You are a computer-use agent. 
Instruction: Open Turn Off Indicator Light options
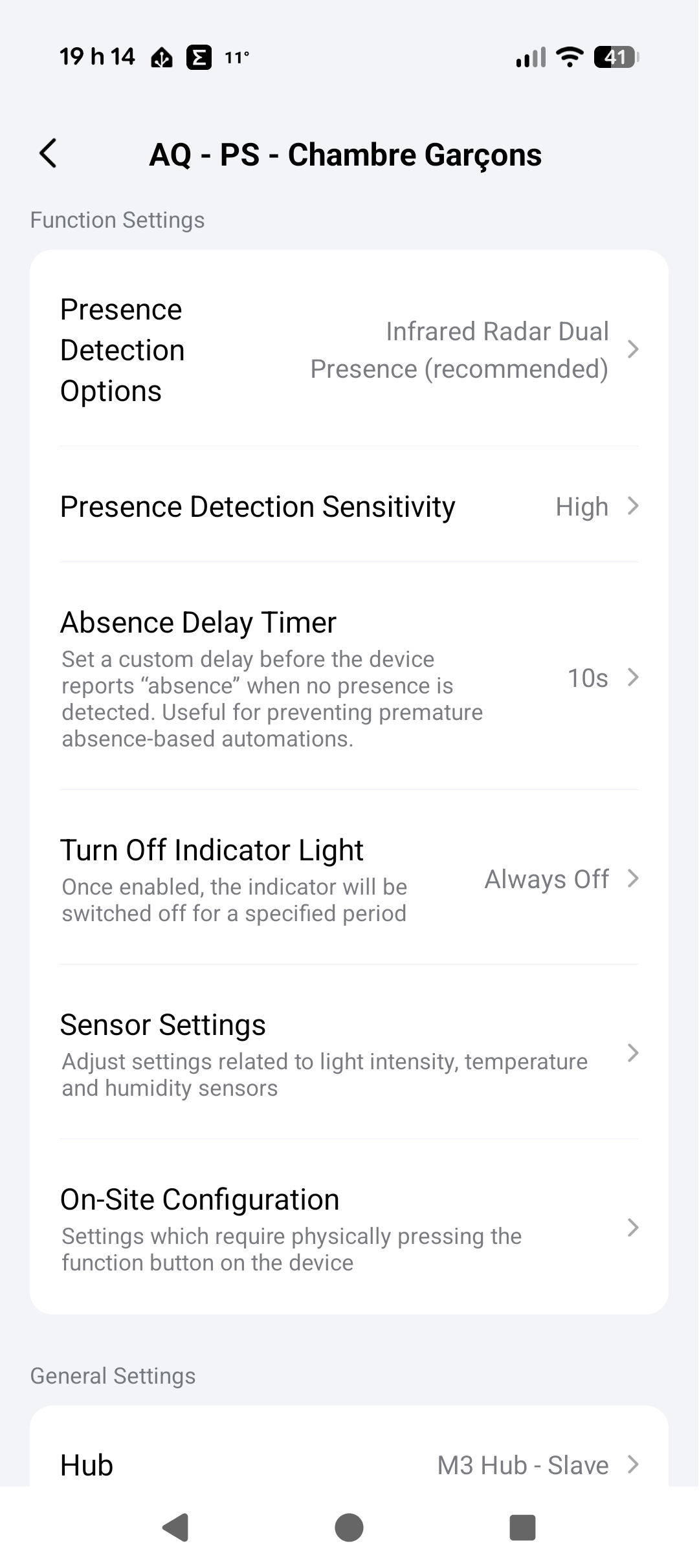(349, 878)
